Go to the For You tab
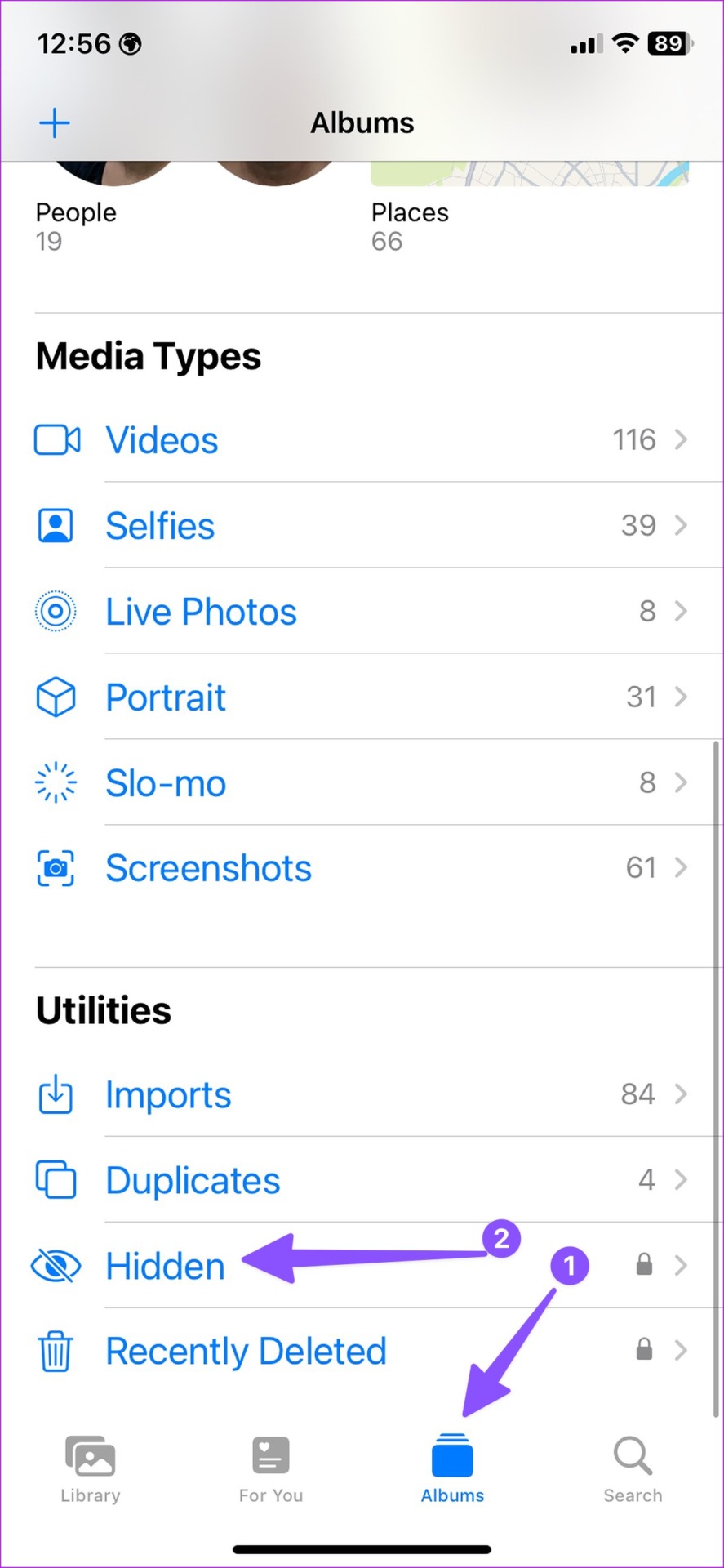 coord(271,1468)
